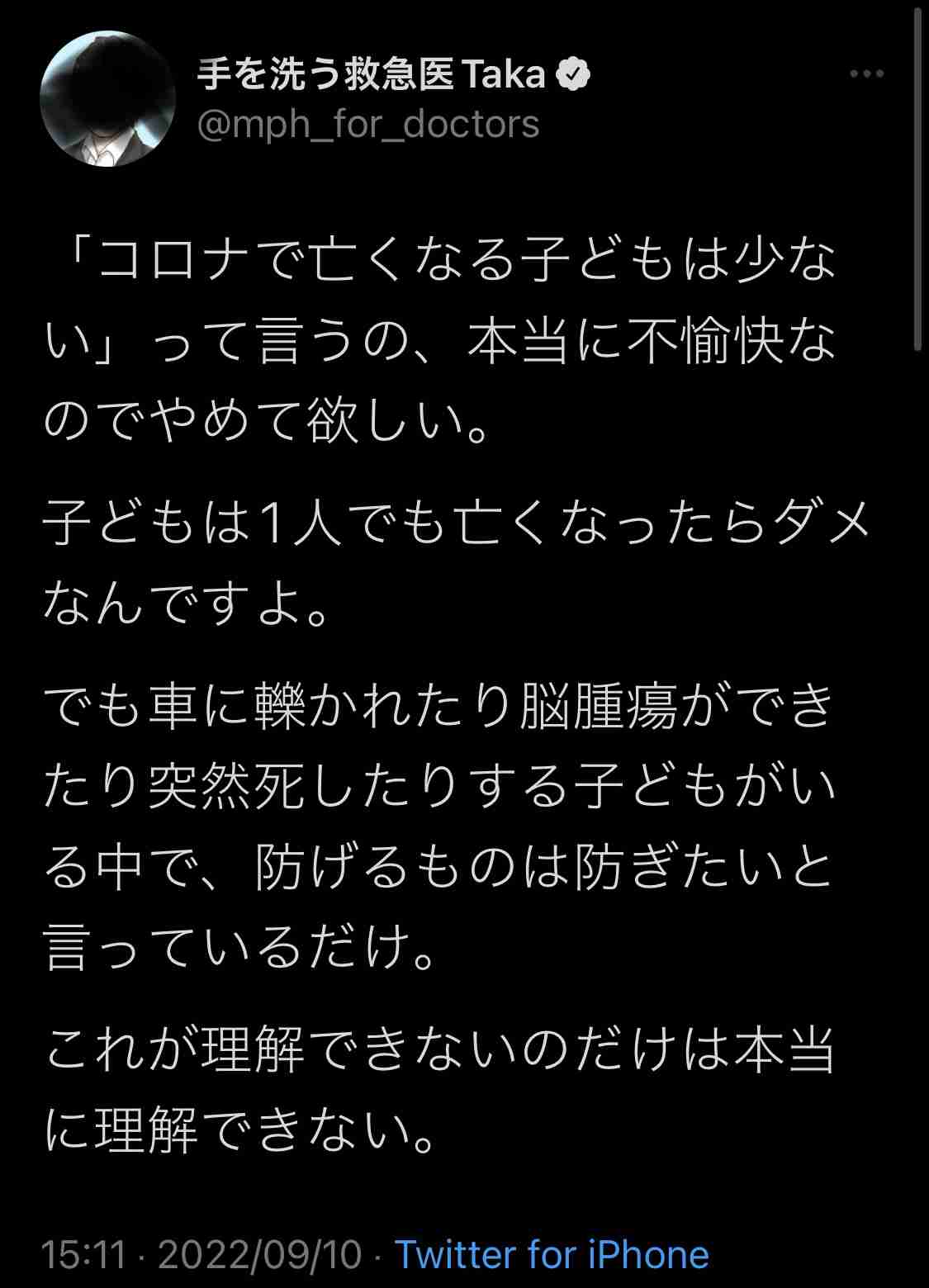Open the Twitter for iPhone source link
929x1288 pixels.
(x=552, y=1255)
